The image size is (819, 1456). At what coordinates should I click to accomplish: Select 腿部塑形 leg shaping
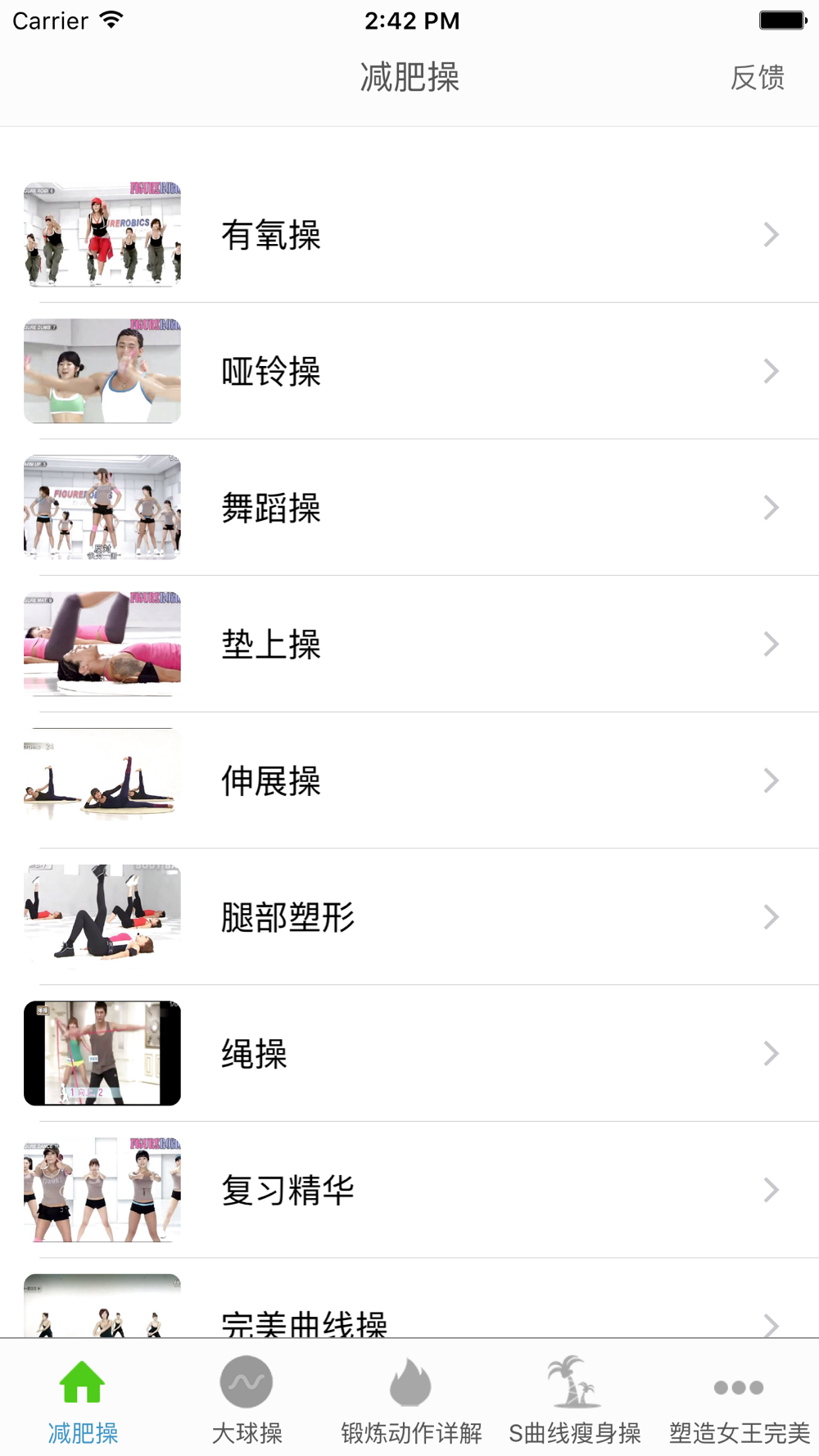point(409,917)
